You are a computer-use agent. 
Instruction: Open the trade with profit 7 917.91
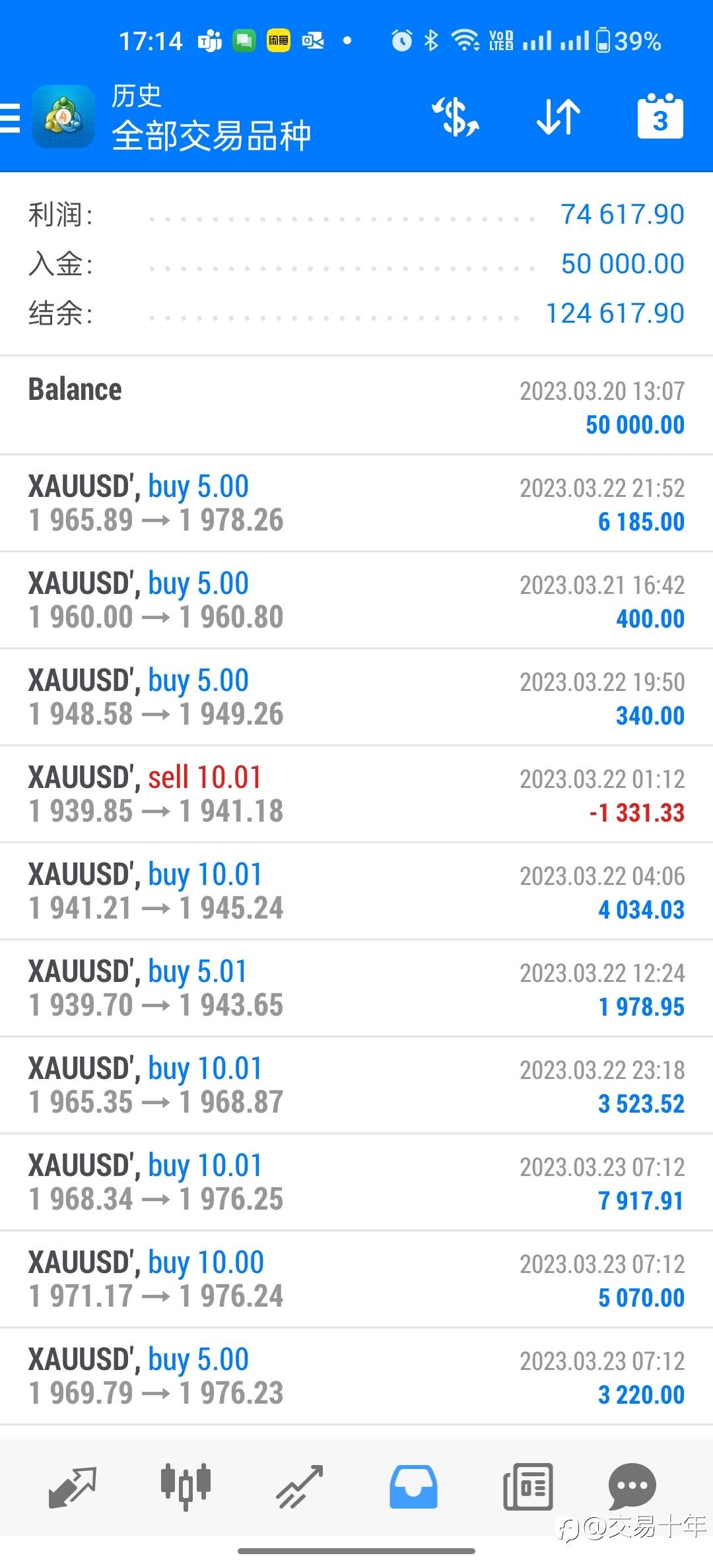point(356,1182)
